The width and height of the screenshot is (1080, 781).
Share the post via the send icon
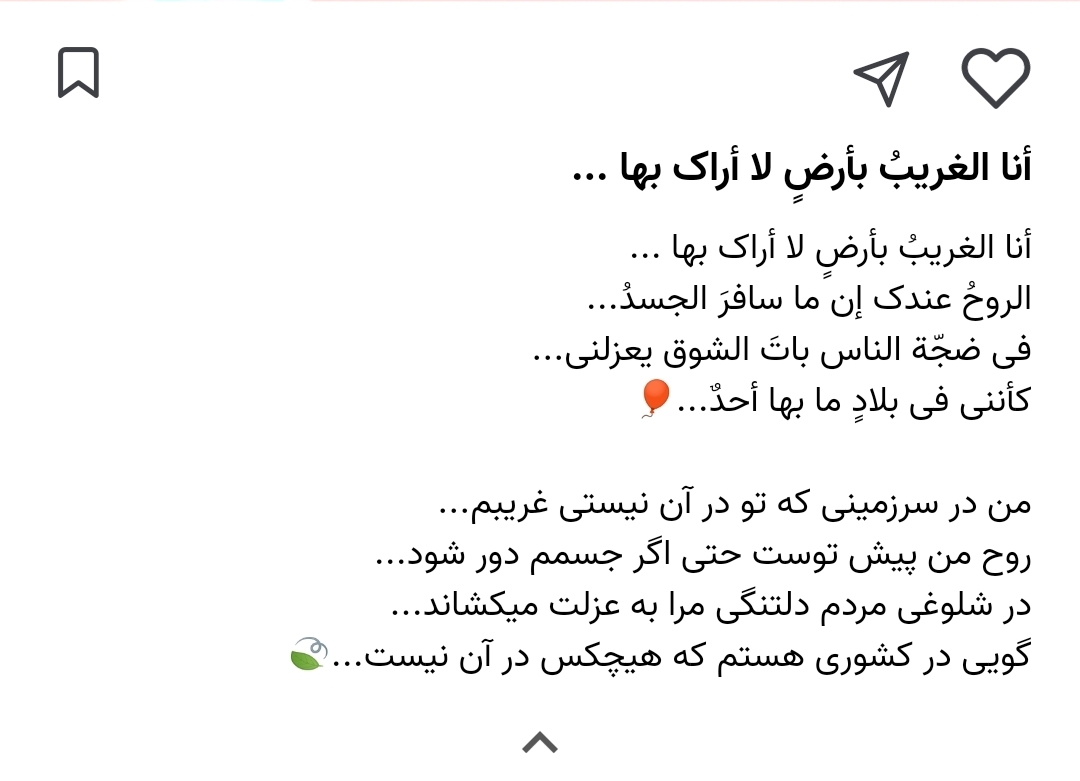(881, 77)
